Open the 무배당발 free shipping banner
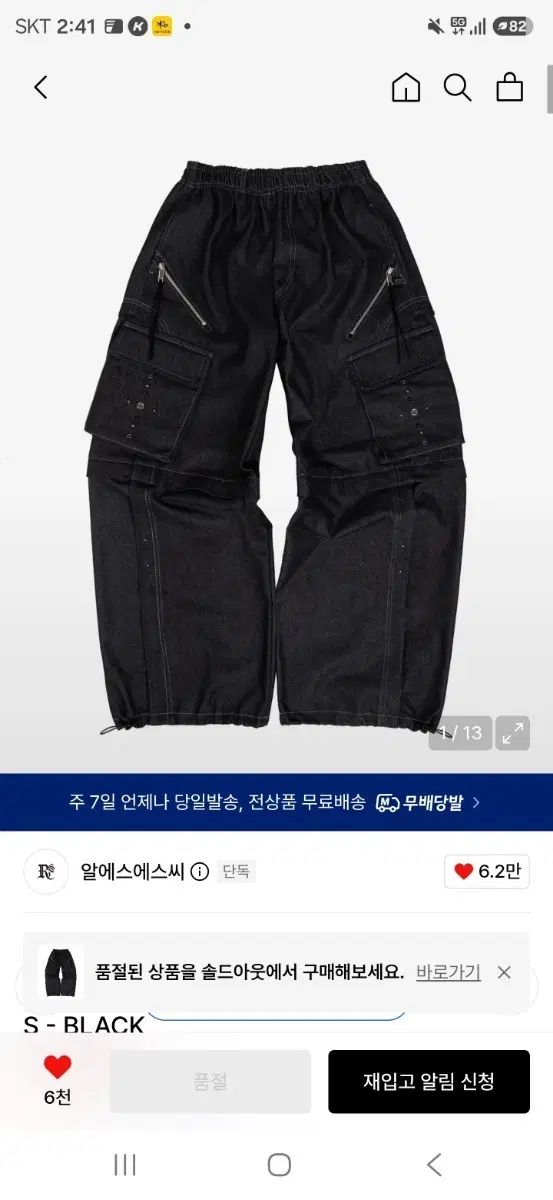The image size is (553, 1200). tap(276, 802)
